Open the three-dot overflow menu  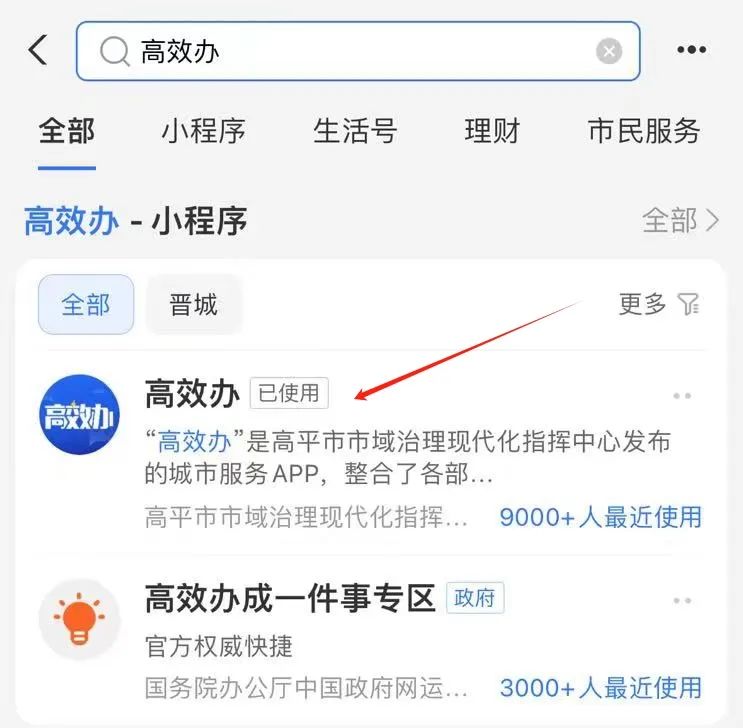click(x=692, y=51)
